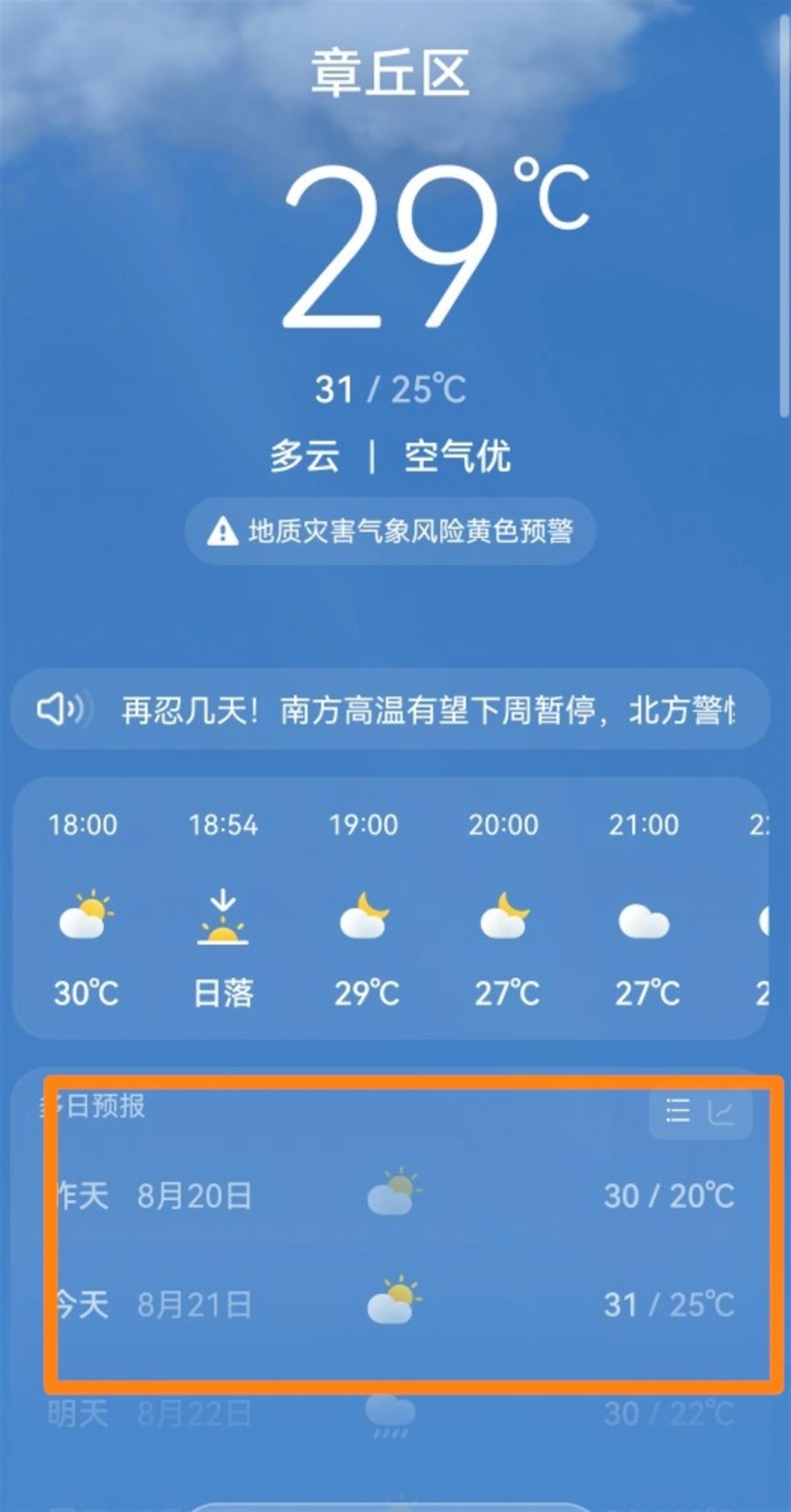Screen dimensions: 791x1512
Task: Open the 再忍几天 weather news banner
Action: pyautogui.click(x=428, y=711)
